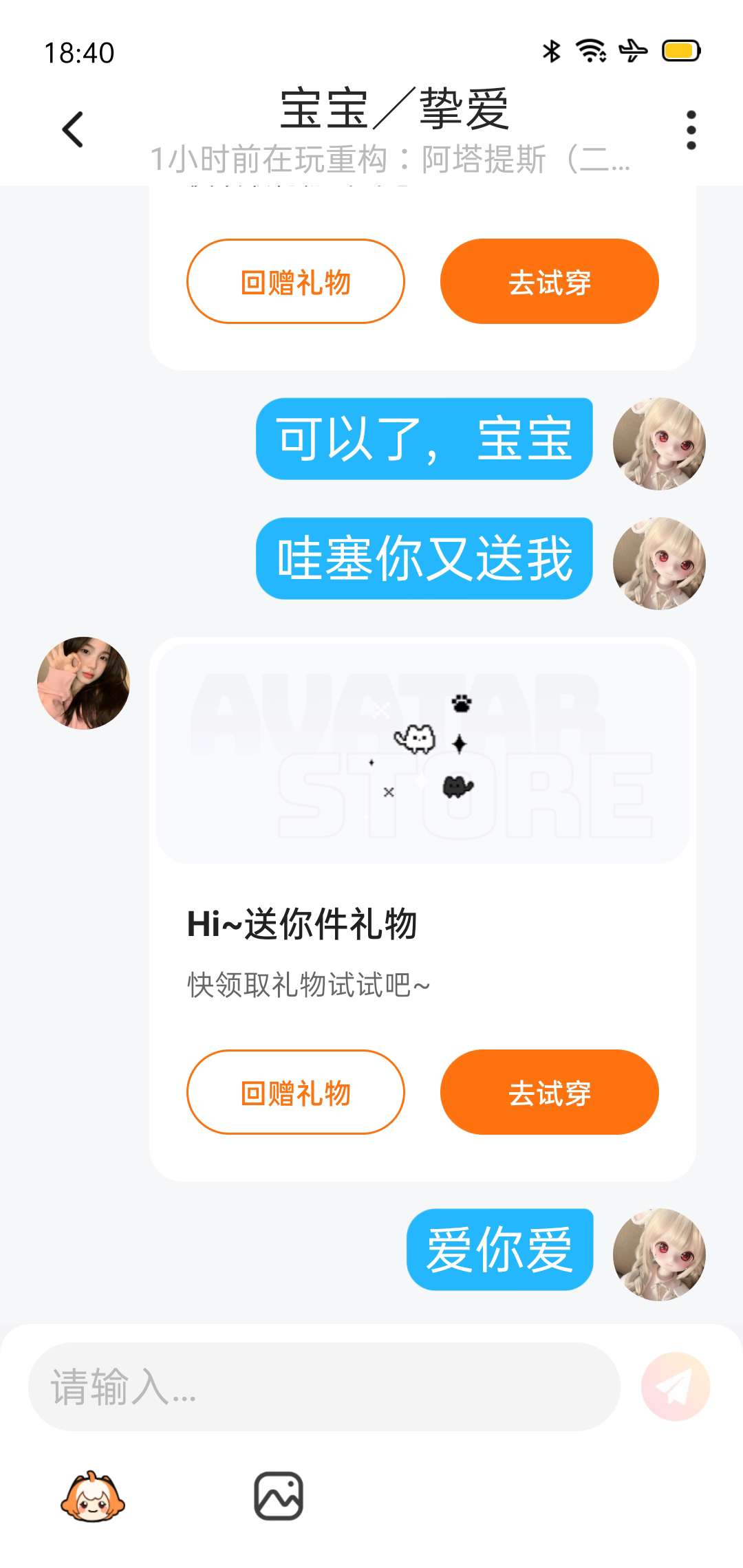Screen dimensions: 743x1568
Task: Focus the 请输入 message input field
Action: pyautogui.click(x=323, y=1386)
